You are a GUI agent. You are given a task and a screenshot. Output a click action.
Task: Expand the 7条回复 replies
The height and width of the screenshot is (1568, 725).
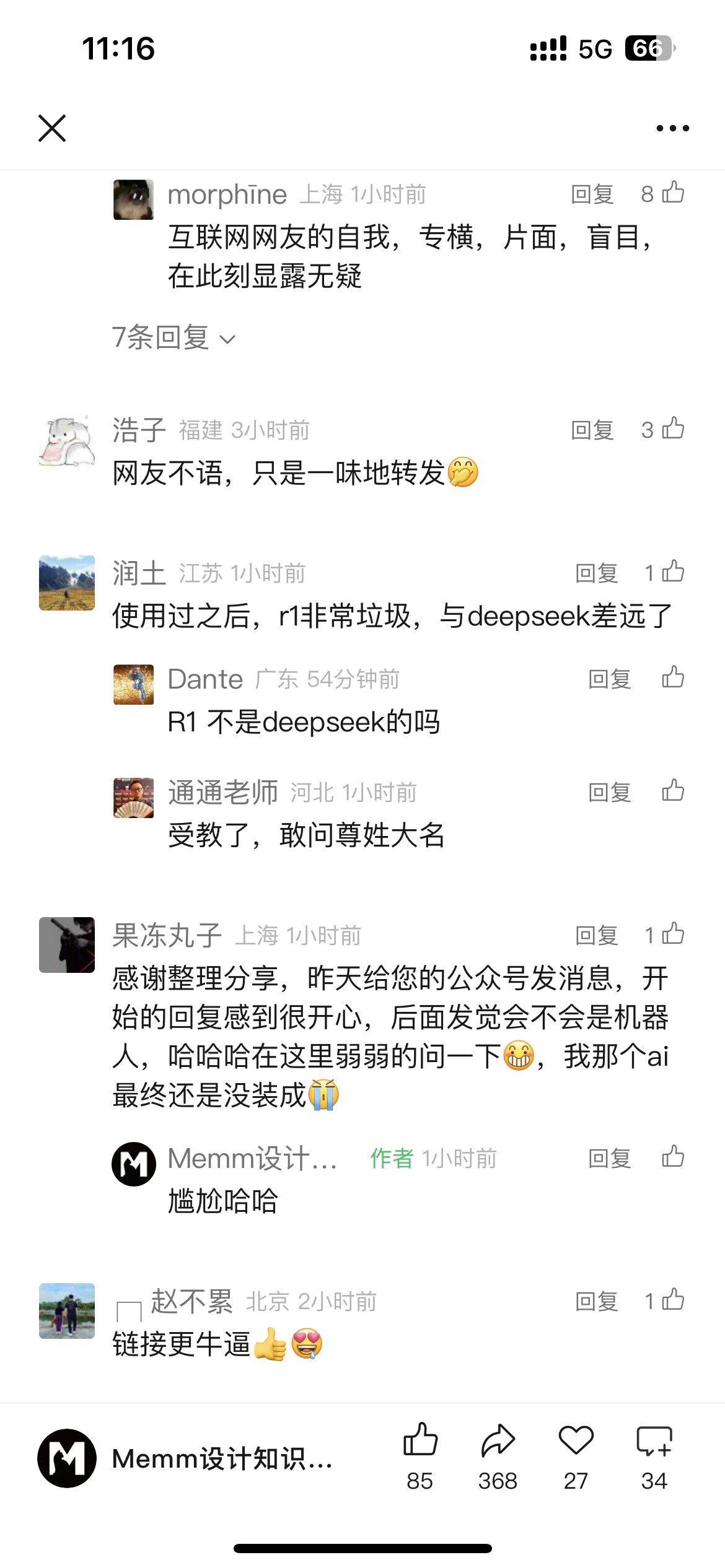pos(174,338)
